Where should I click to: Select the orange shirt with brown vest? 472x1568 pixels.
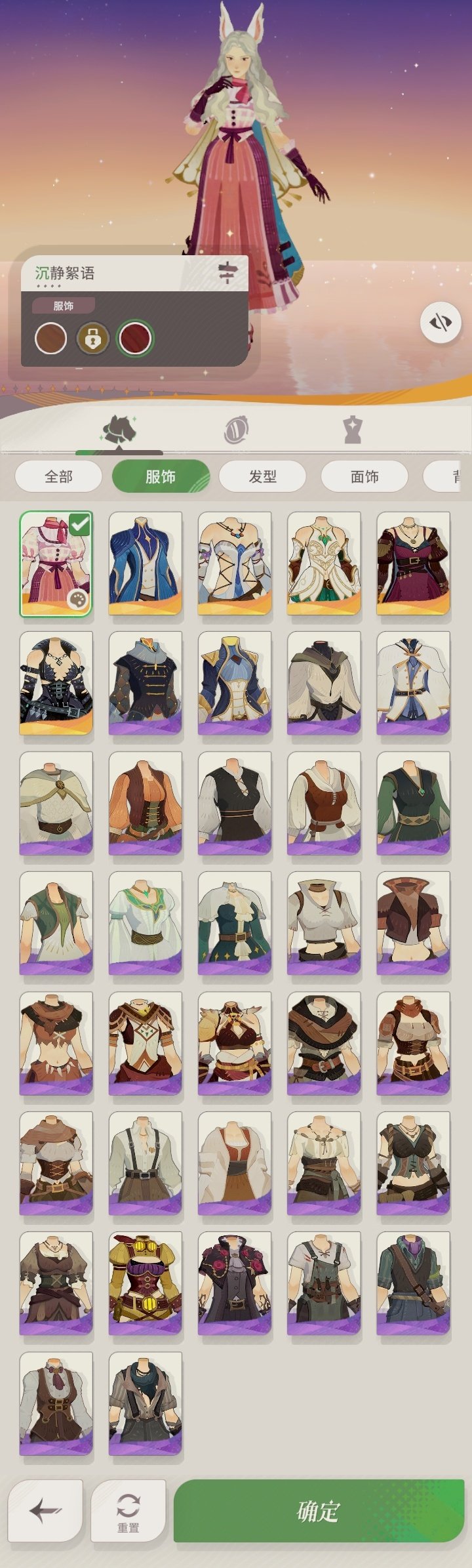click(x=145, y=803)
